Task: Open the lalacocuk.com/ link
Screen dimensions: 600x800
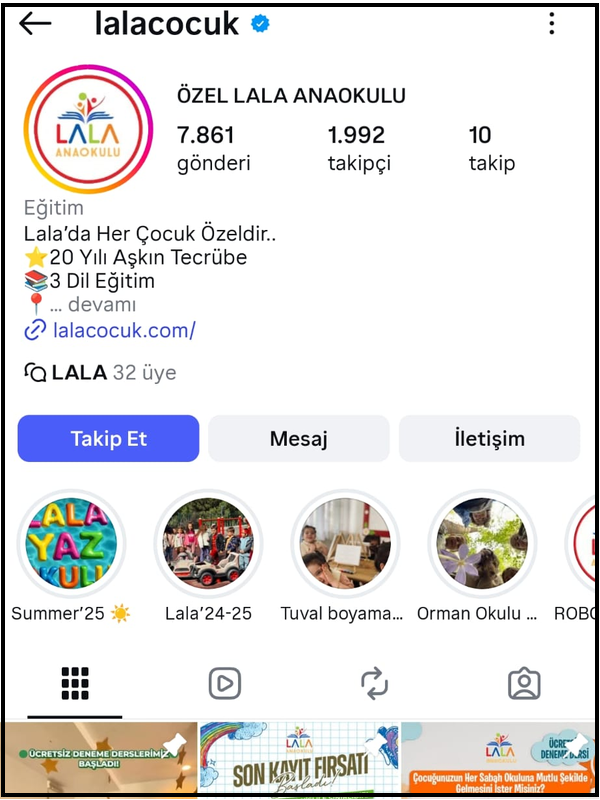Action: [123, 330]
